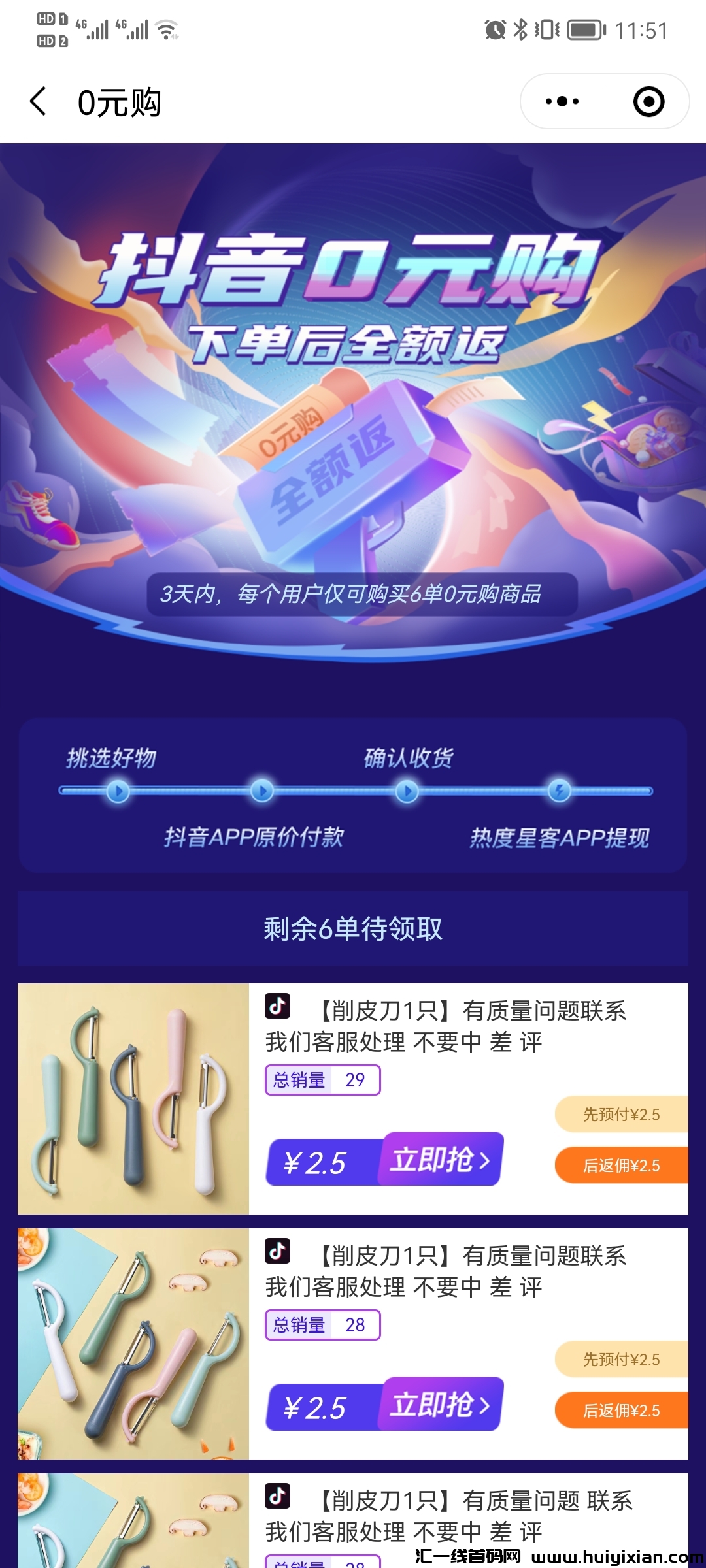Image resolution: width=706 pixels, height=1568 pixels.
Task: Open the "..." more options menu
Action: pos(561,101)
